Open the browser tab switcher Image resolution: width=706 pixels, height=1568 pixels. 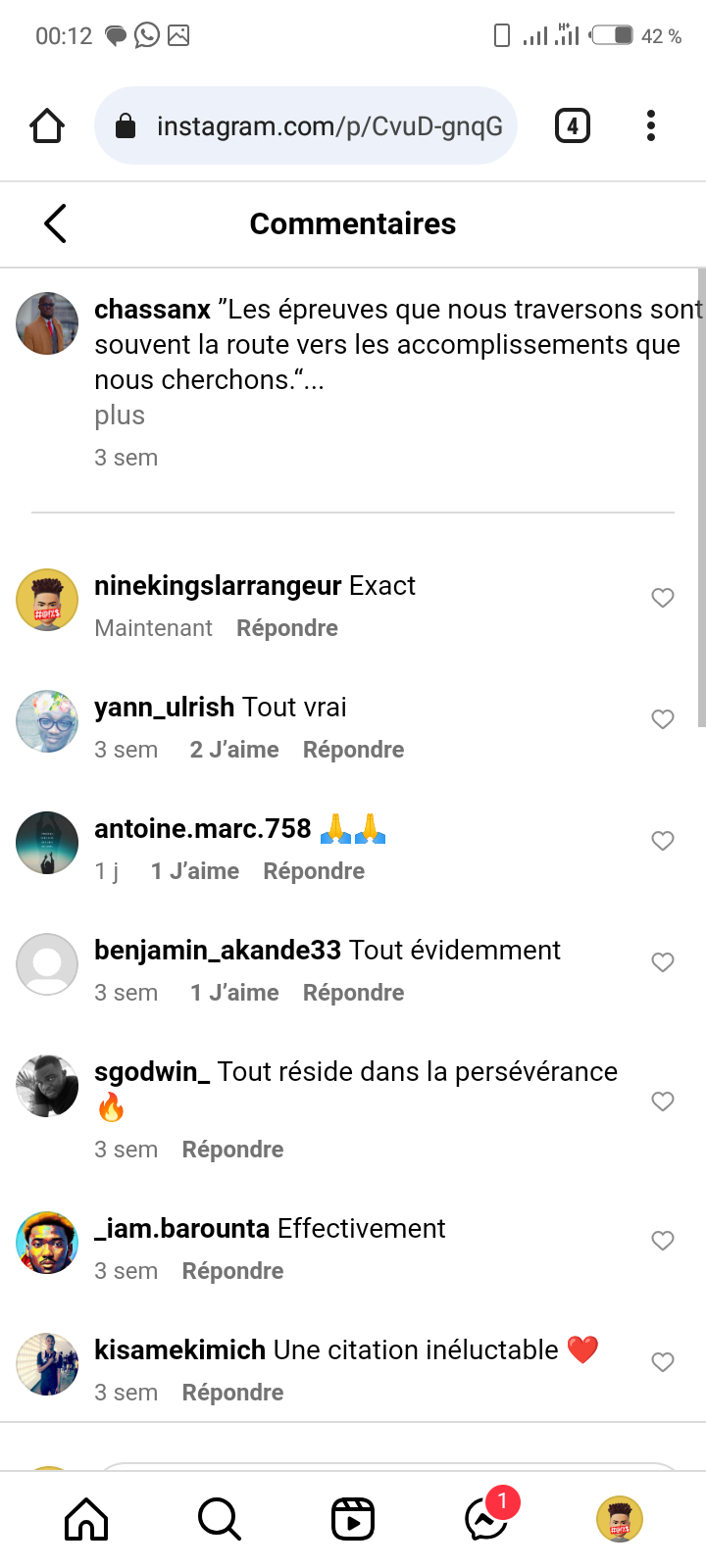[x=573, y=125]
